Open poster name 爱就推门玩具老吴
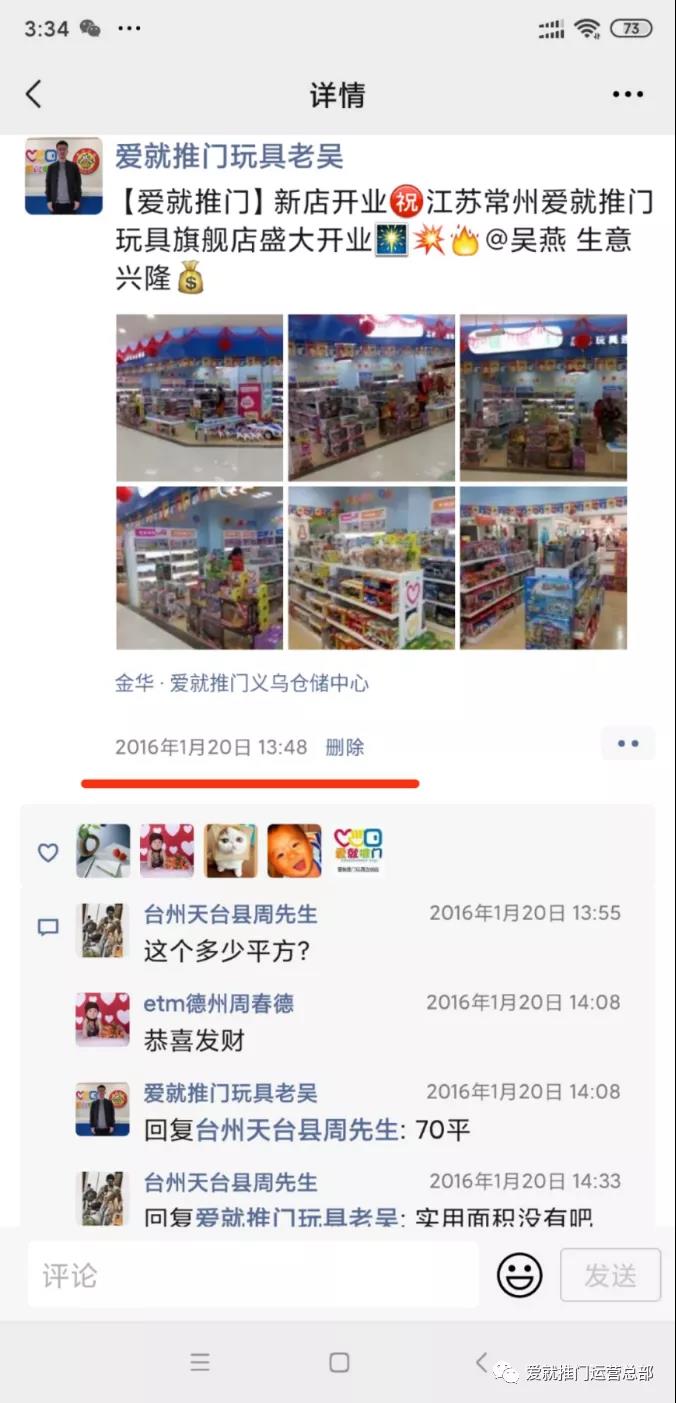The width and height of the screenshot is (676, 1403). (x=229, y=156)
